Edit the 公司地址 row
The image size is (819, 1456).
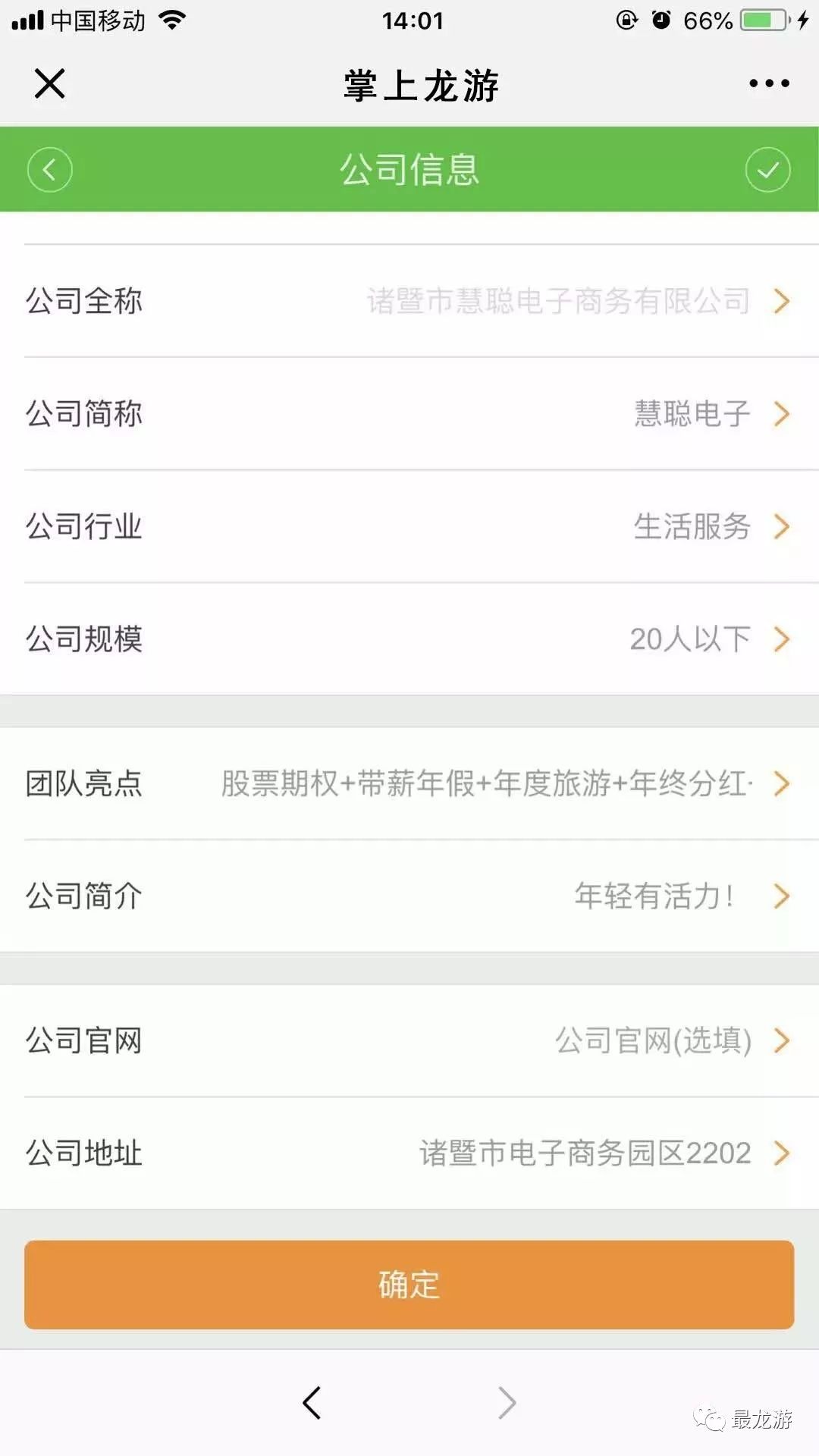[x=409, y=1153]
